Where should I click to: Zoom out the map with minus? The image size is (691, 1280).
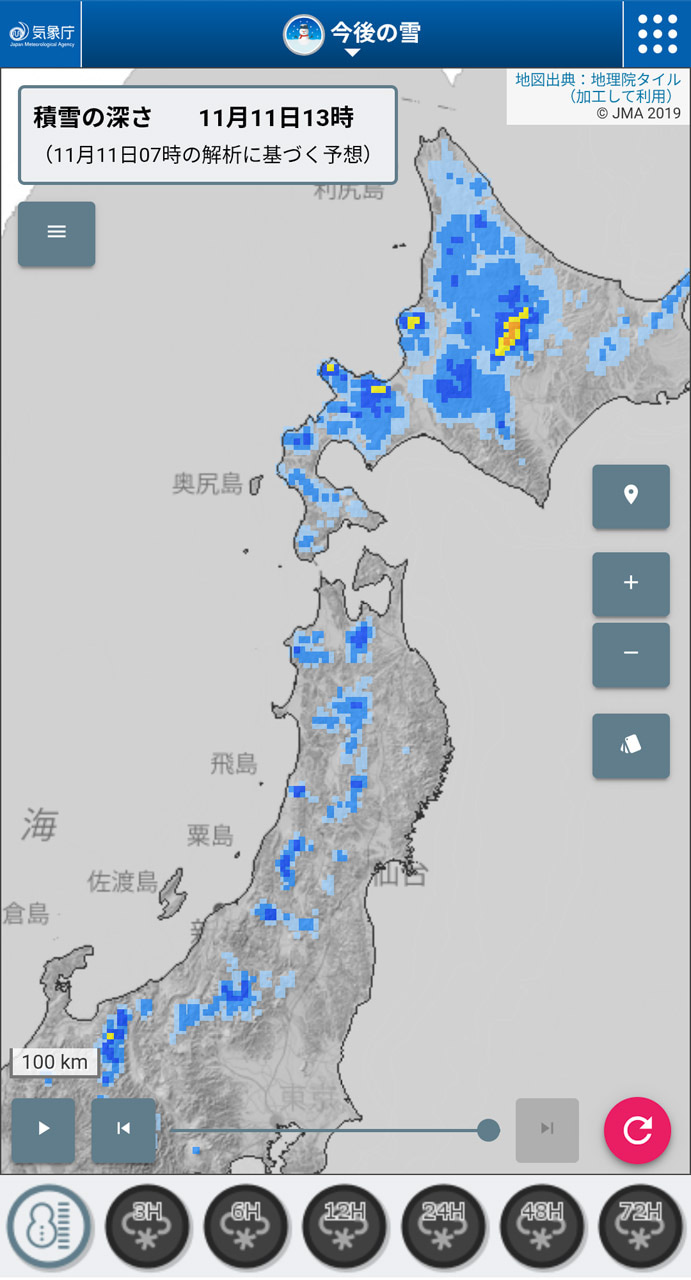point(631,654)
